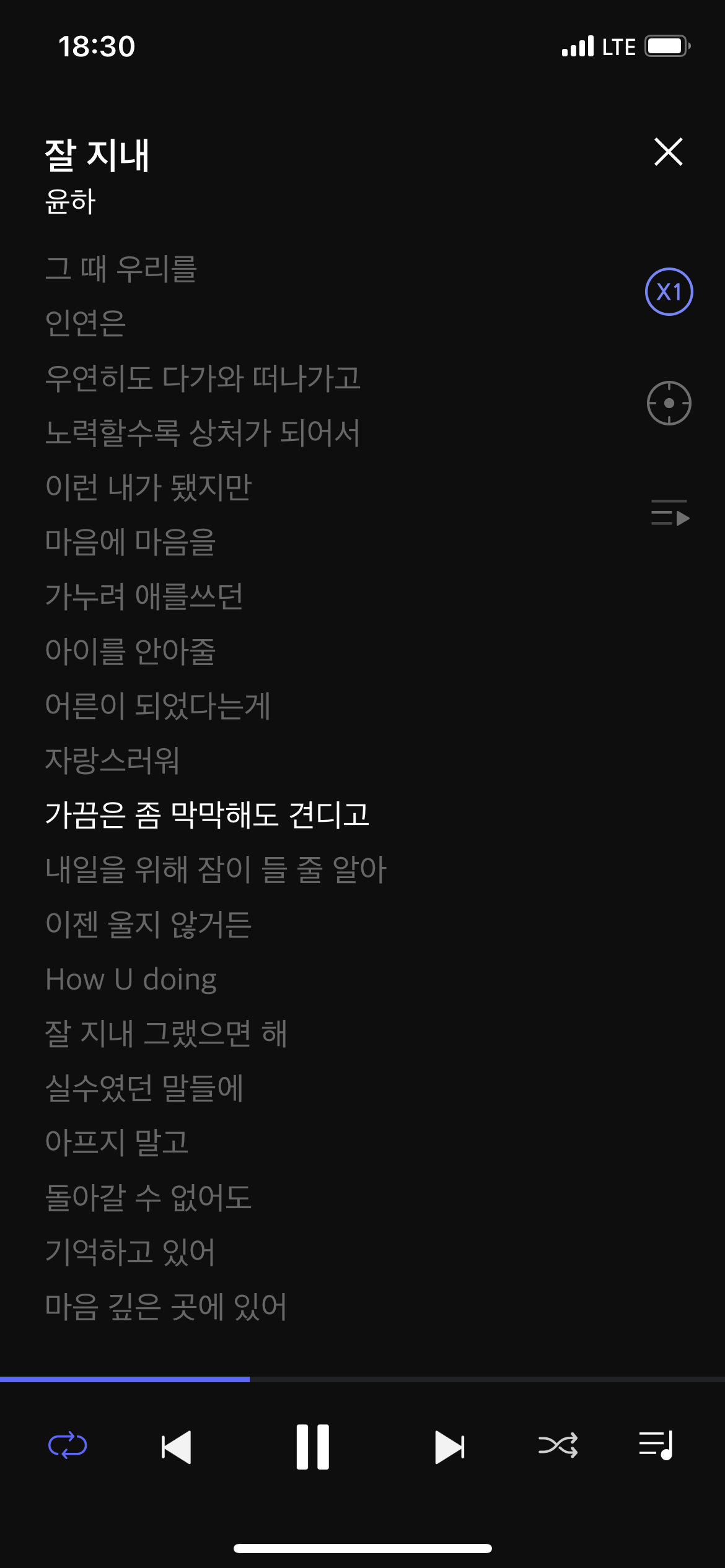This screenshot has width=725, height=1568.
Task: Tap the lyric auto-scroll target icon
Action: coord(668,403)
